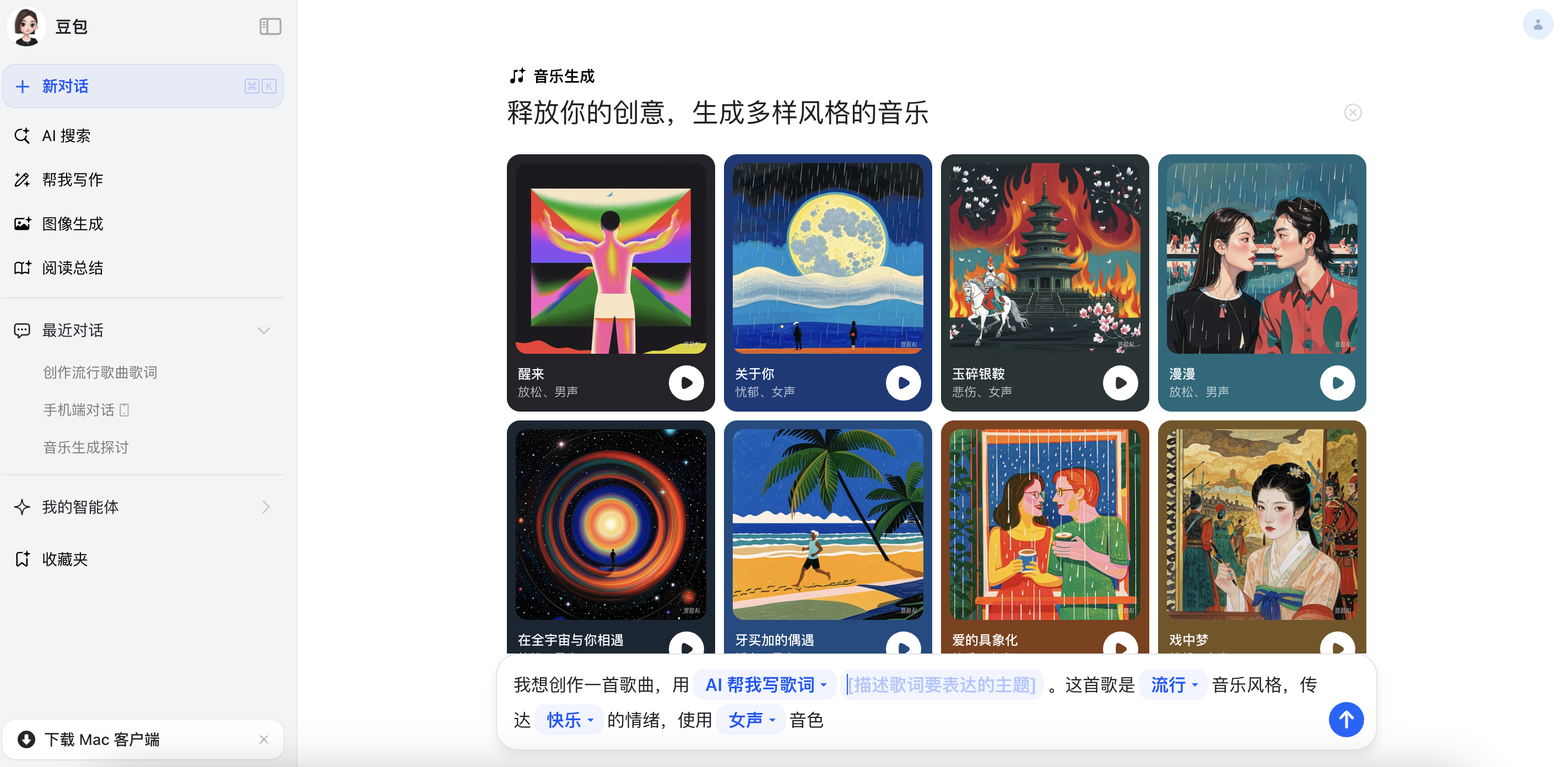
Task: Open the 创作流行歌曲歌词 conversation
Action: (100, 372)
